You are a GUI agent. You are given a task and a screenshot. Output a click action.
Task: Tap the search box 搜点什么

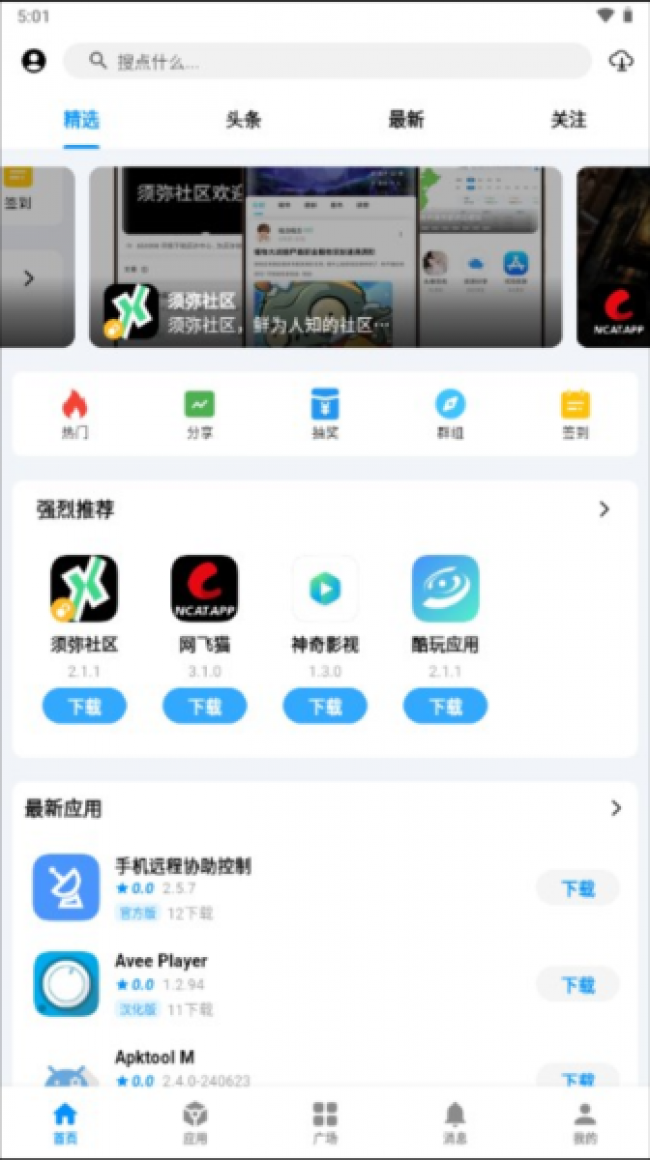[x=327, y=61]
